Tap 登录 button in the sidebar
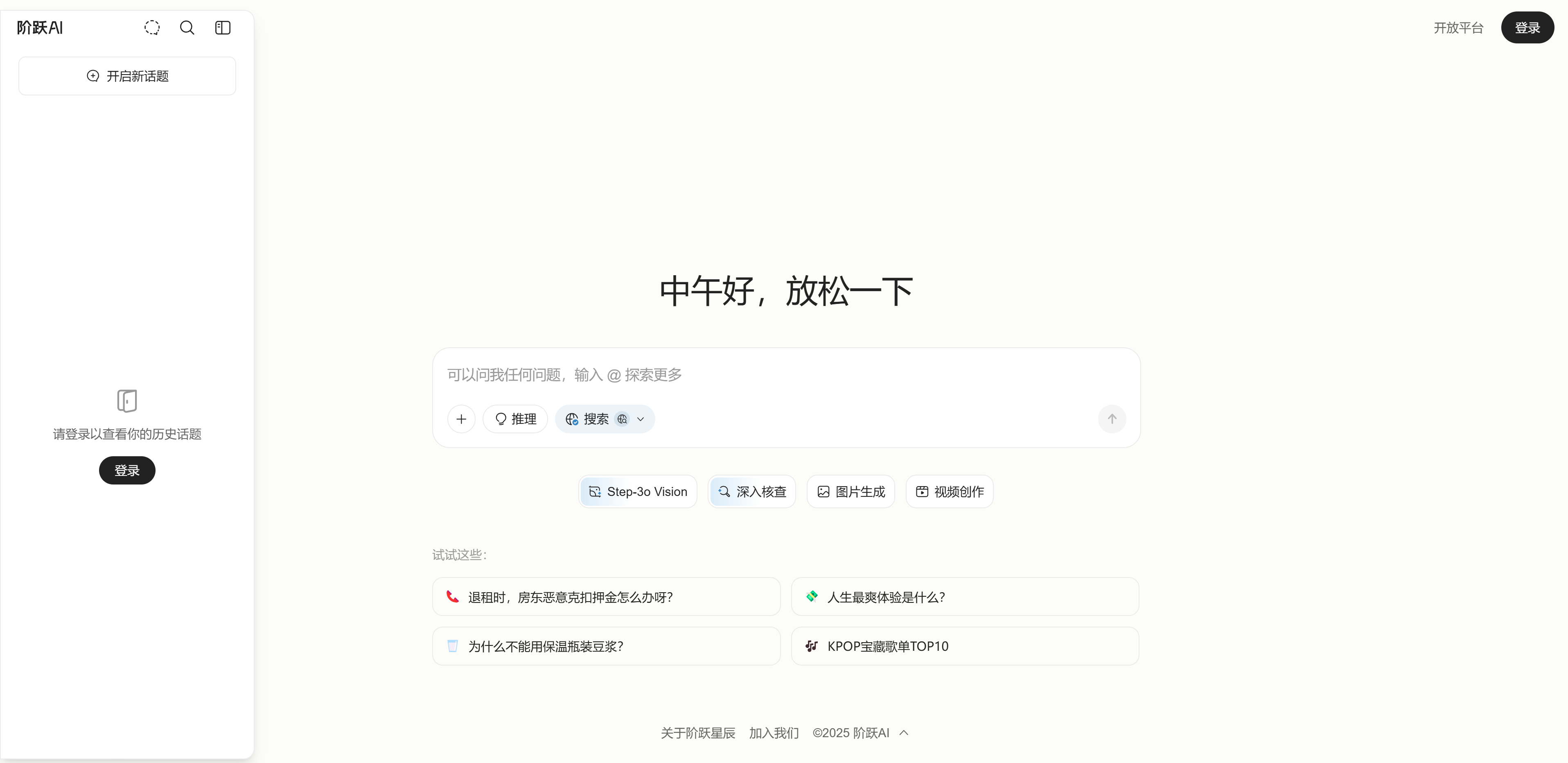1568x763 pixels. point(126,470)
